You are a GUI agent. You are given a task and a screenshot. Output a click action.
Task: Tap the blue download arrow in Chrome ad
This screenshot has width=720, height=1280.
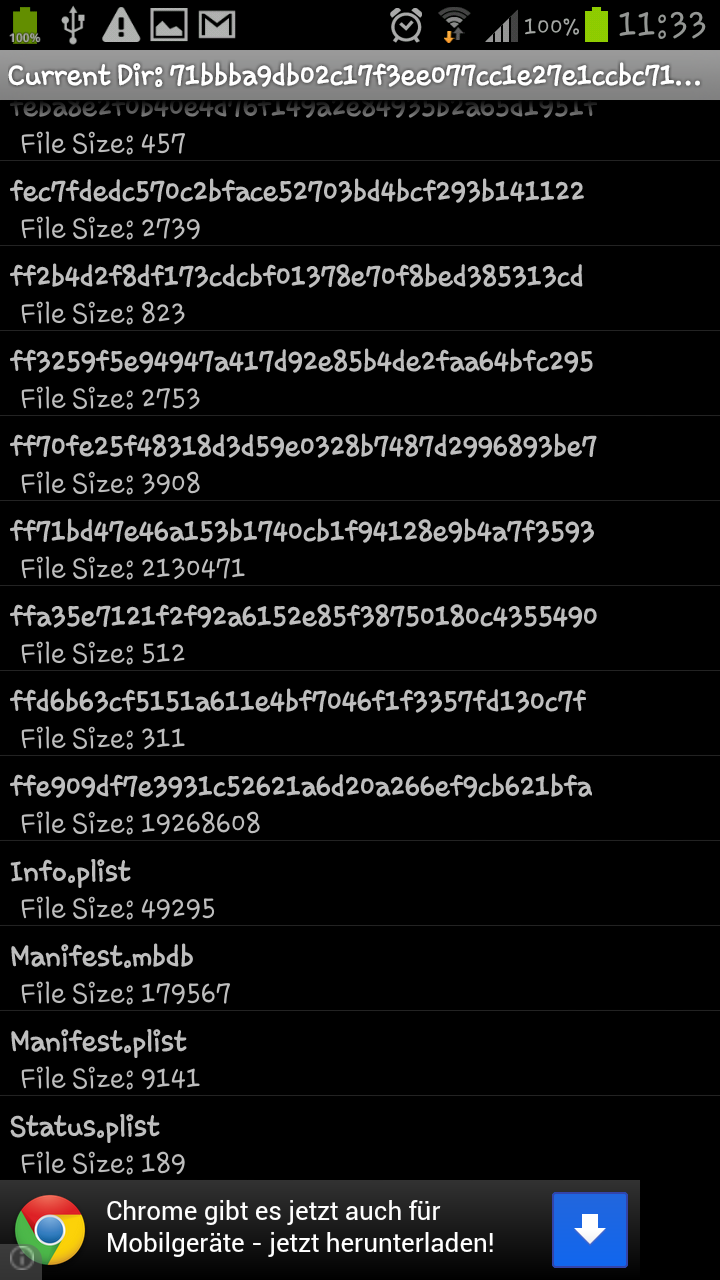[x=590, y=1229]
